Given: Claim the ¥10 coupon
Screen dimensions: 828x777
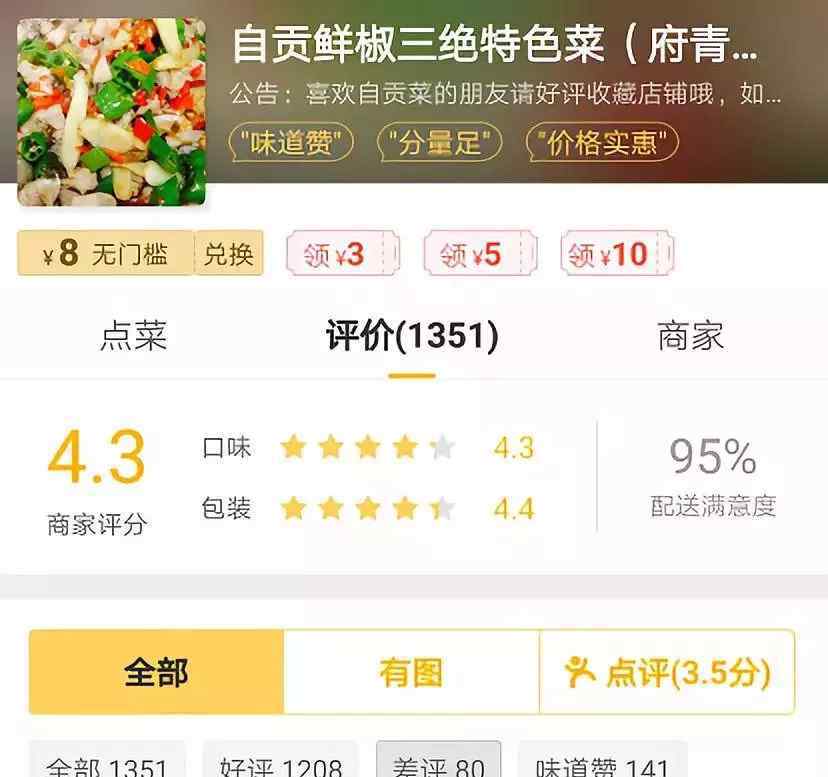Looking at the screenshot, I should coord(617,254).
